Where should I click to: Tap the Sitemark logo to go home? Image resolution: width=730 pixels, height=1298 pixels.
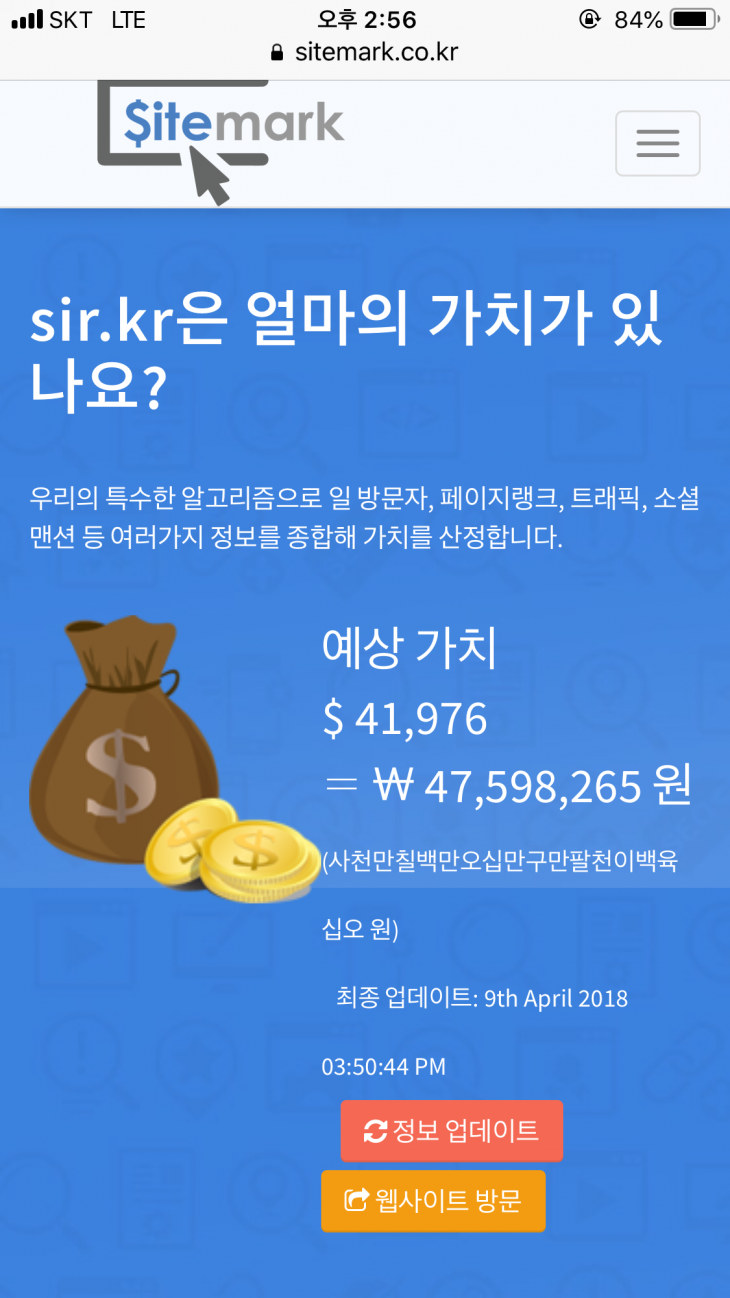pos(221,137)
